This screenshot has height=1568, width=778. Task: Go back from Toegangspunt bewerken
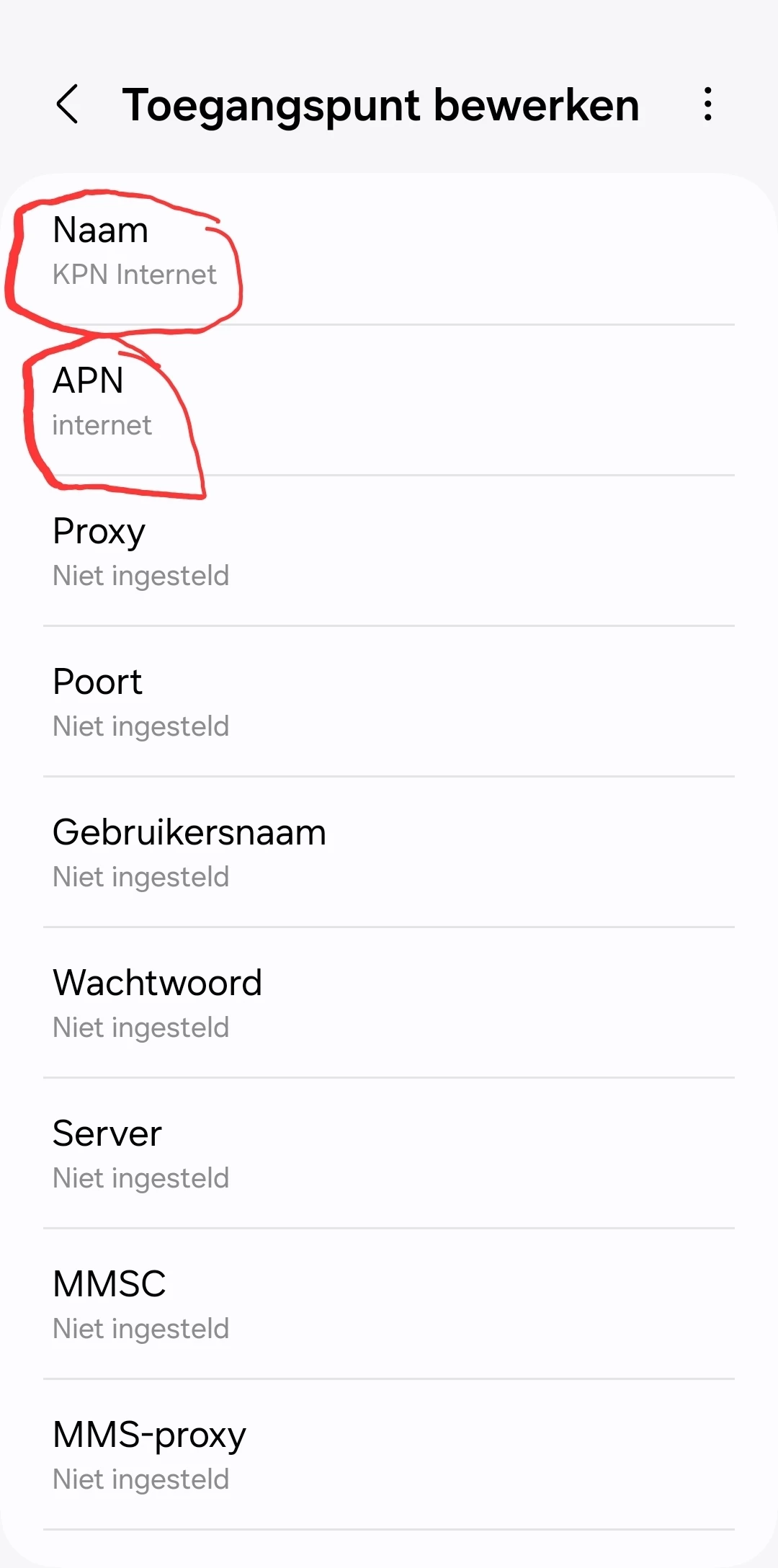(x=67, y=104)
